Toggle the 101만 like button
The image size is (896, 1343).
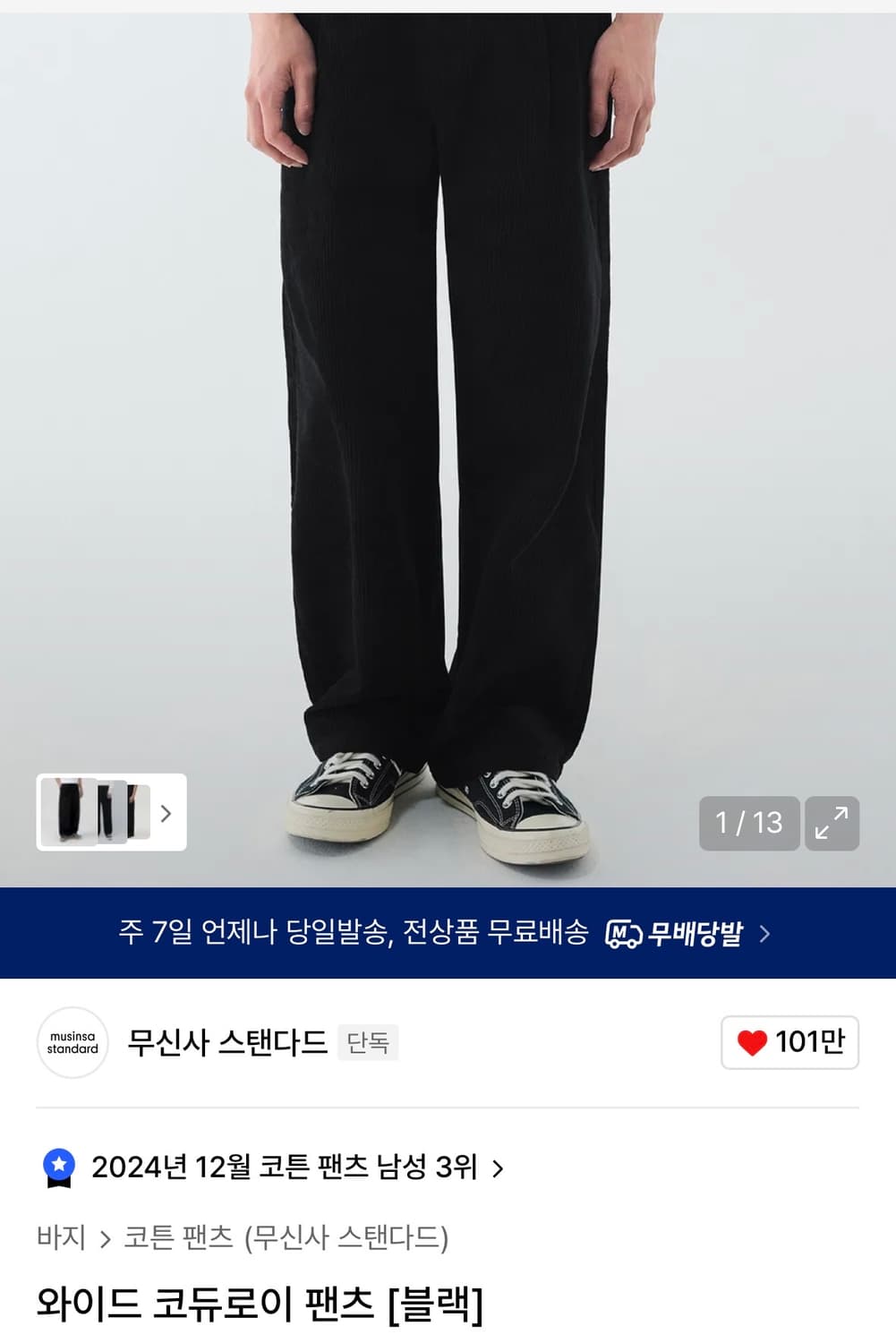pyautogui.click(x=789, y=1042)
